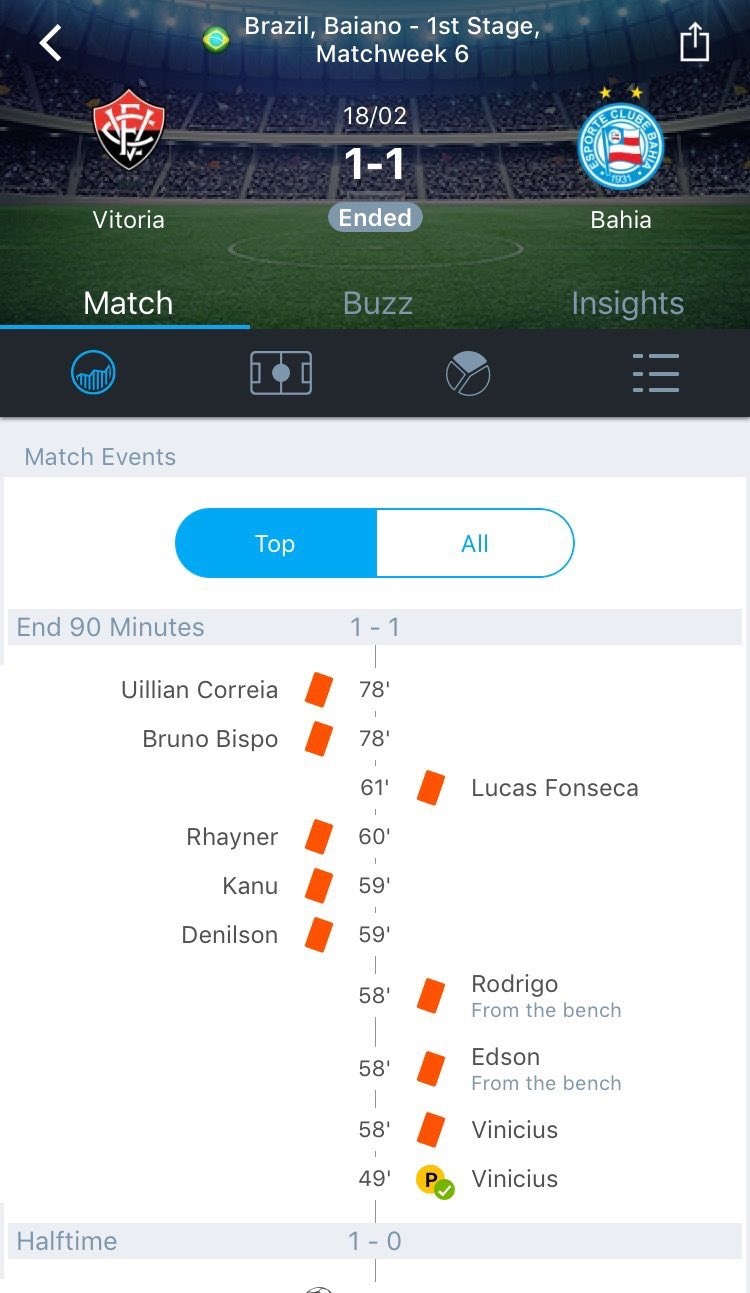Open the standings list view

point(656,374)
